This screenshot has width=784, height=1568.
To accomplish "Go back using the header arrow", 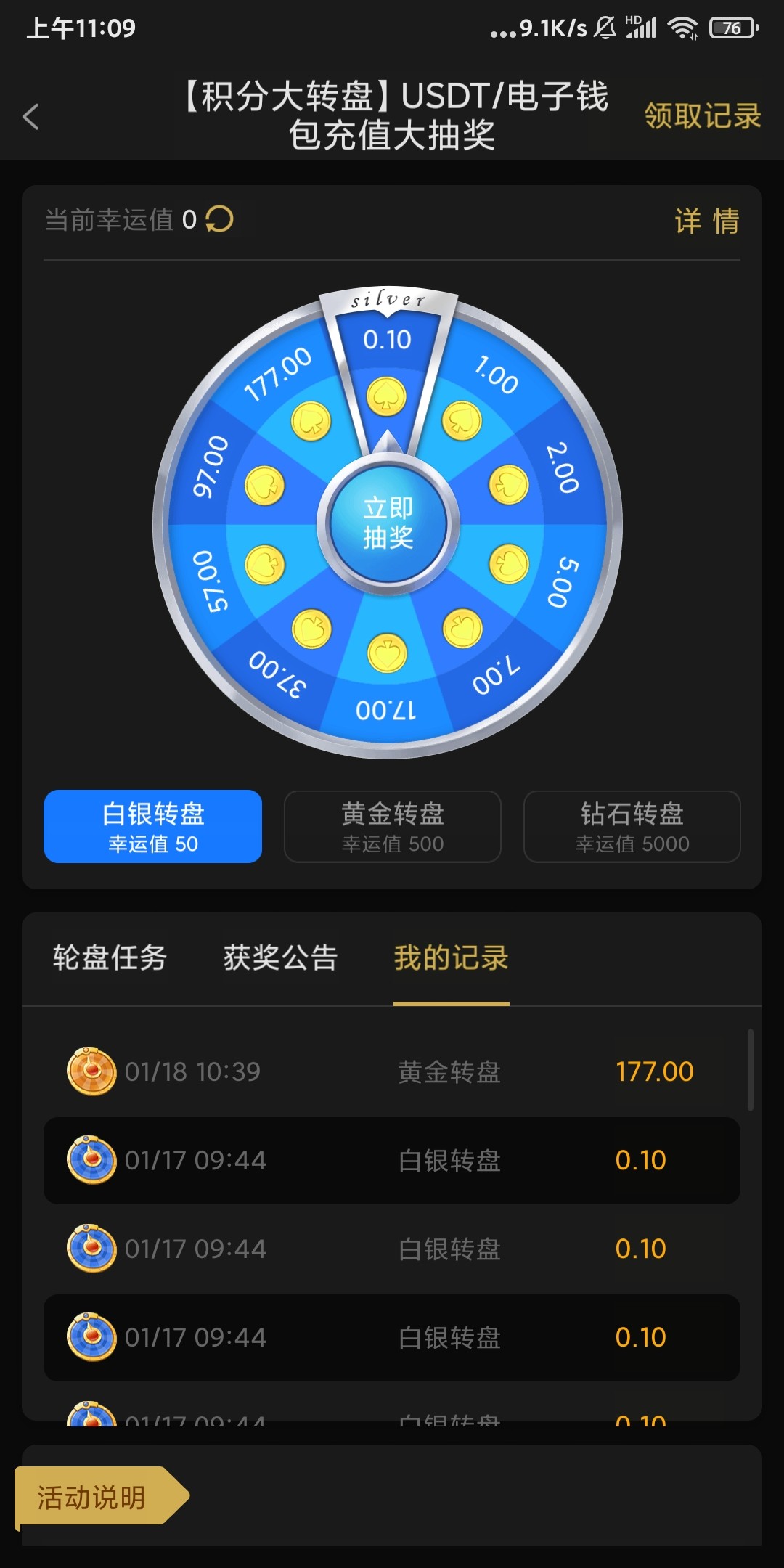I will click(30, 116).
